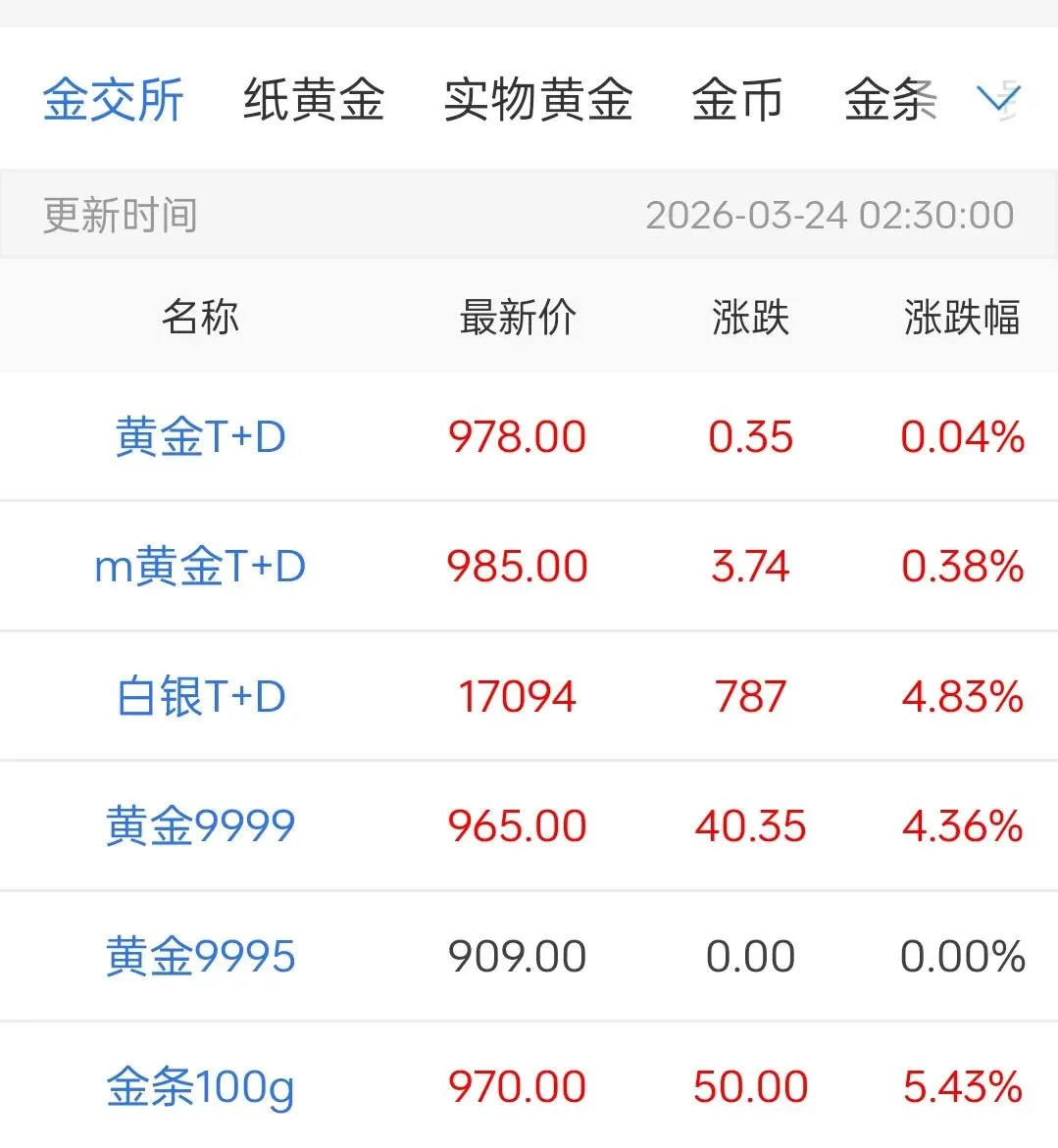Viewport: 1058px width, 1148px height.
Task: Open the 实物黄金 tab
Action: tap(538, 100)
